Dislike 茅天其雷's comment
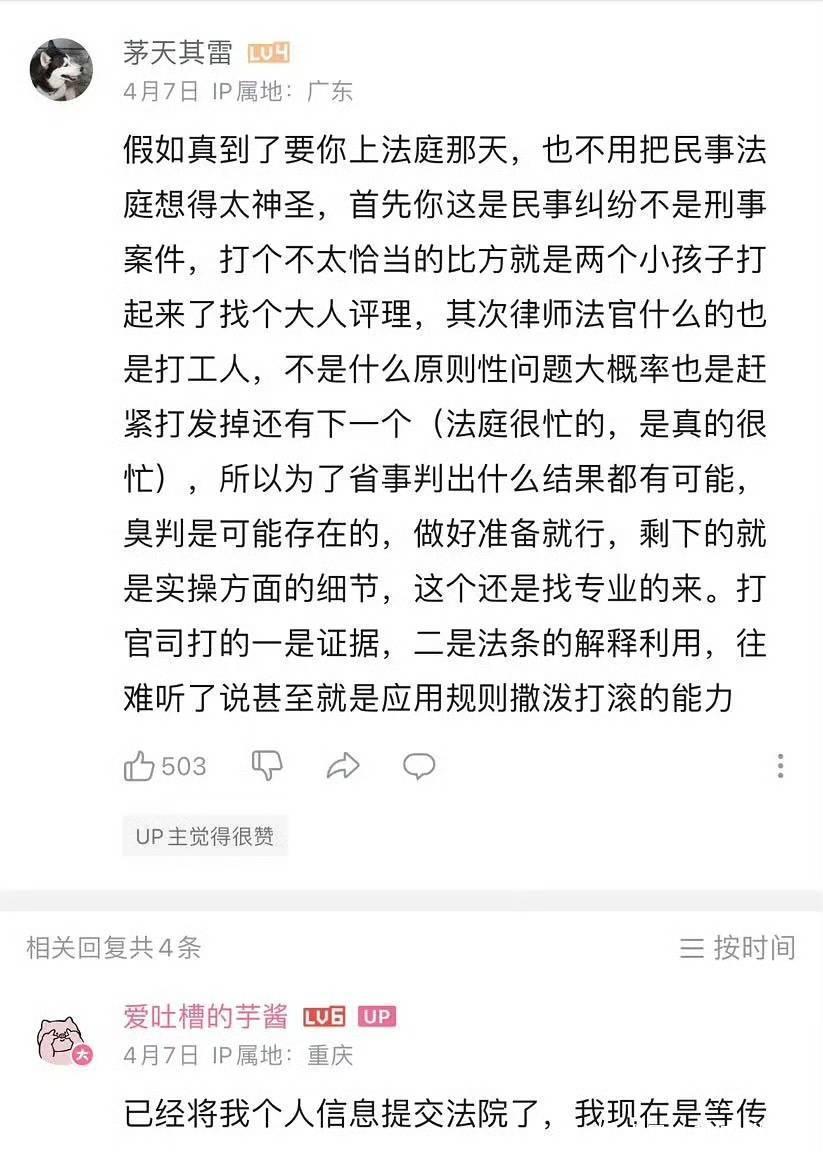 267,766
